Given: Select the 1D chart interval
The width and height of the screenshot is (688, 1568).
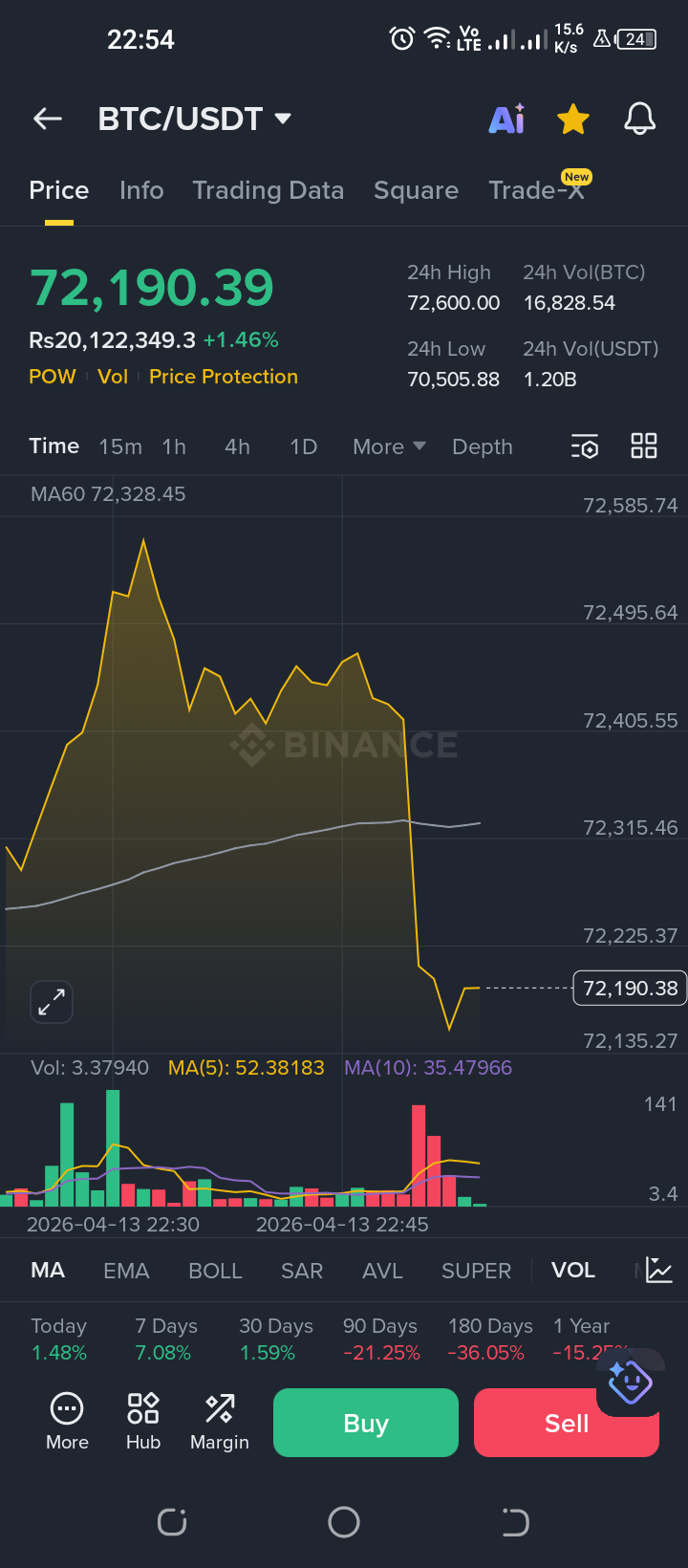Looking at the screenshot, I should [x=303, y=446].
